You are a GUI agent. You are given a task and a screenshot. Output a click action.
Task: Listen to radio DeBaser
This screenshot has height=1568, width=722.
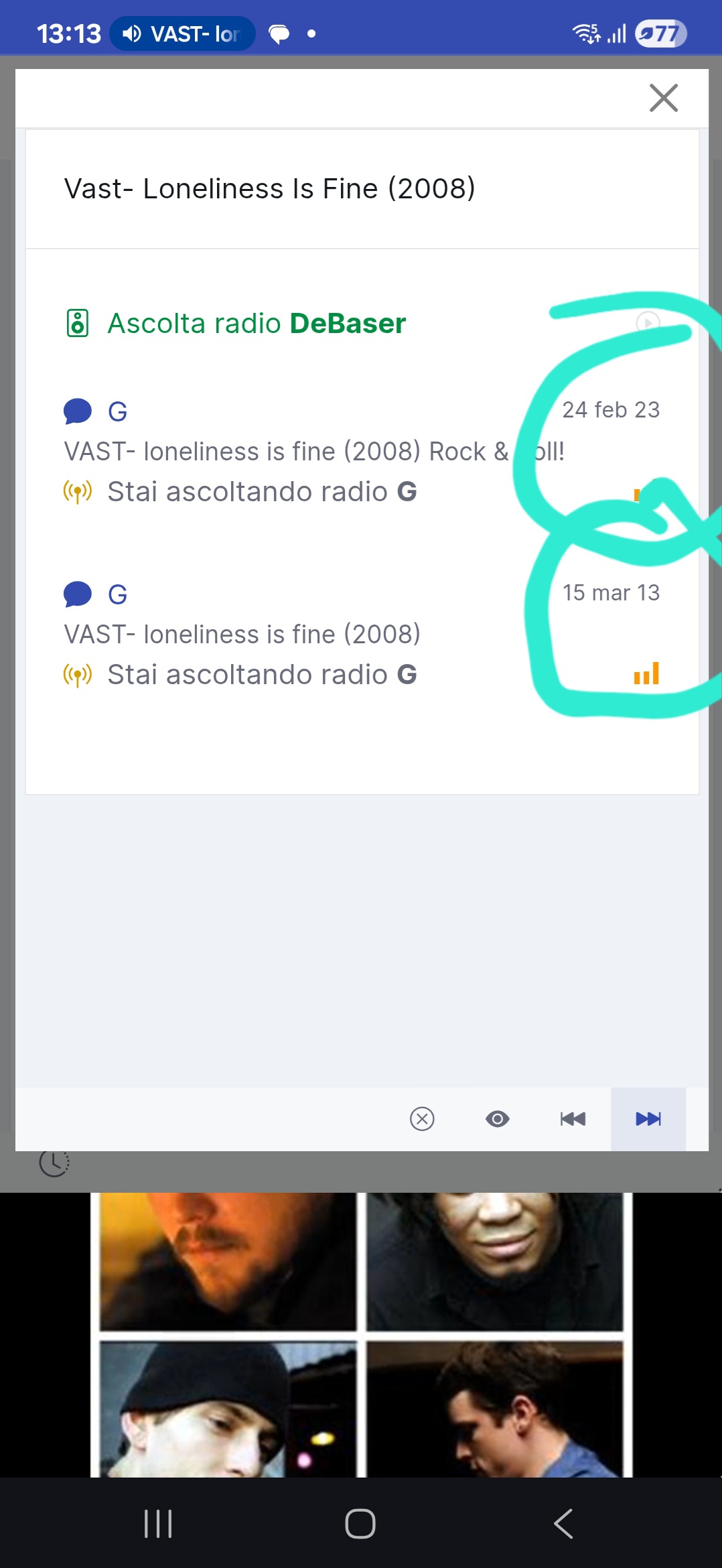[x=257, y=324]
